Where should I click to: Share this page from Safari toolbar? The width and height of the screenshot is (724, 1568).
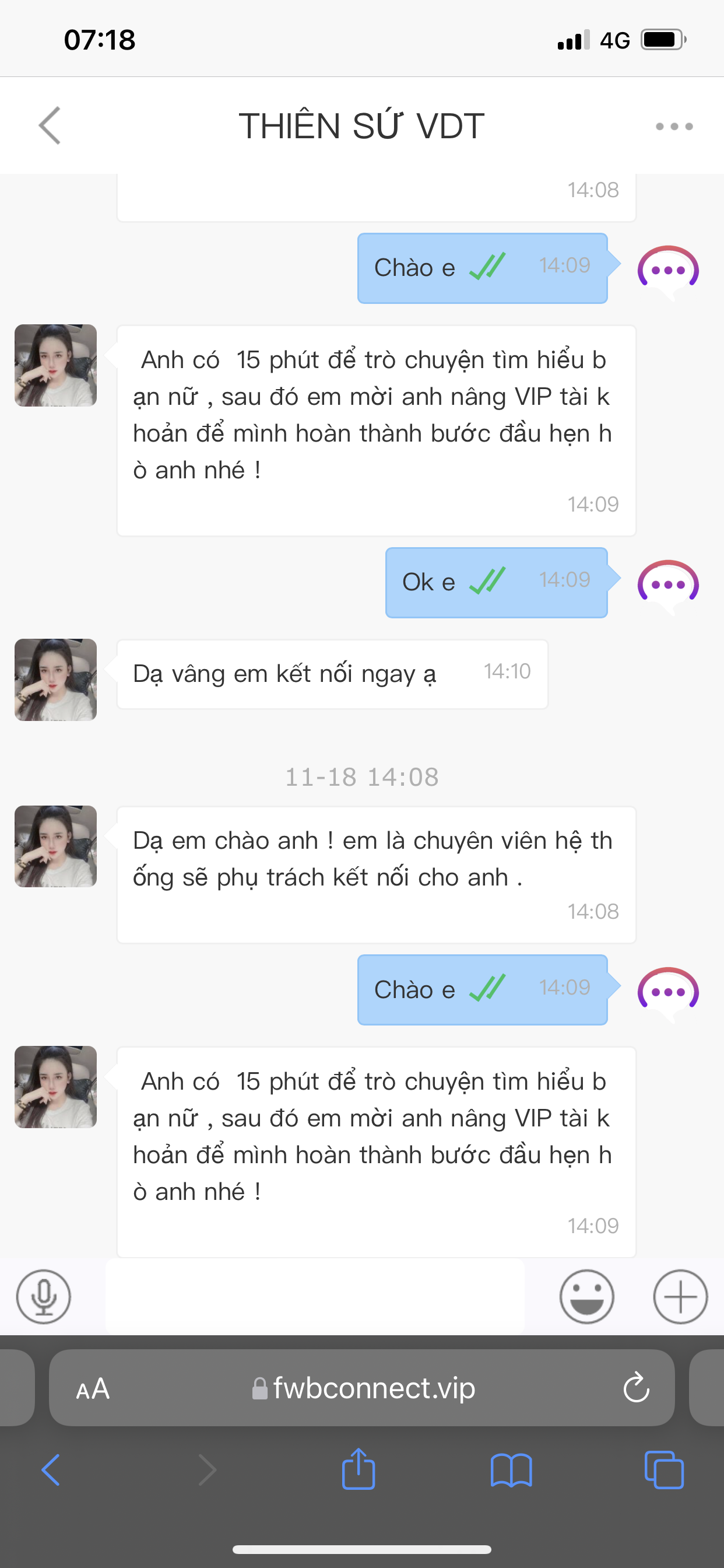[359, 1470]
